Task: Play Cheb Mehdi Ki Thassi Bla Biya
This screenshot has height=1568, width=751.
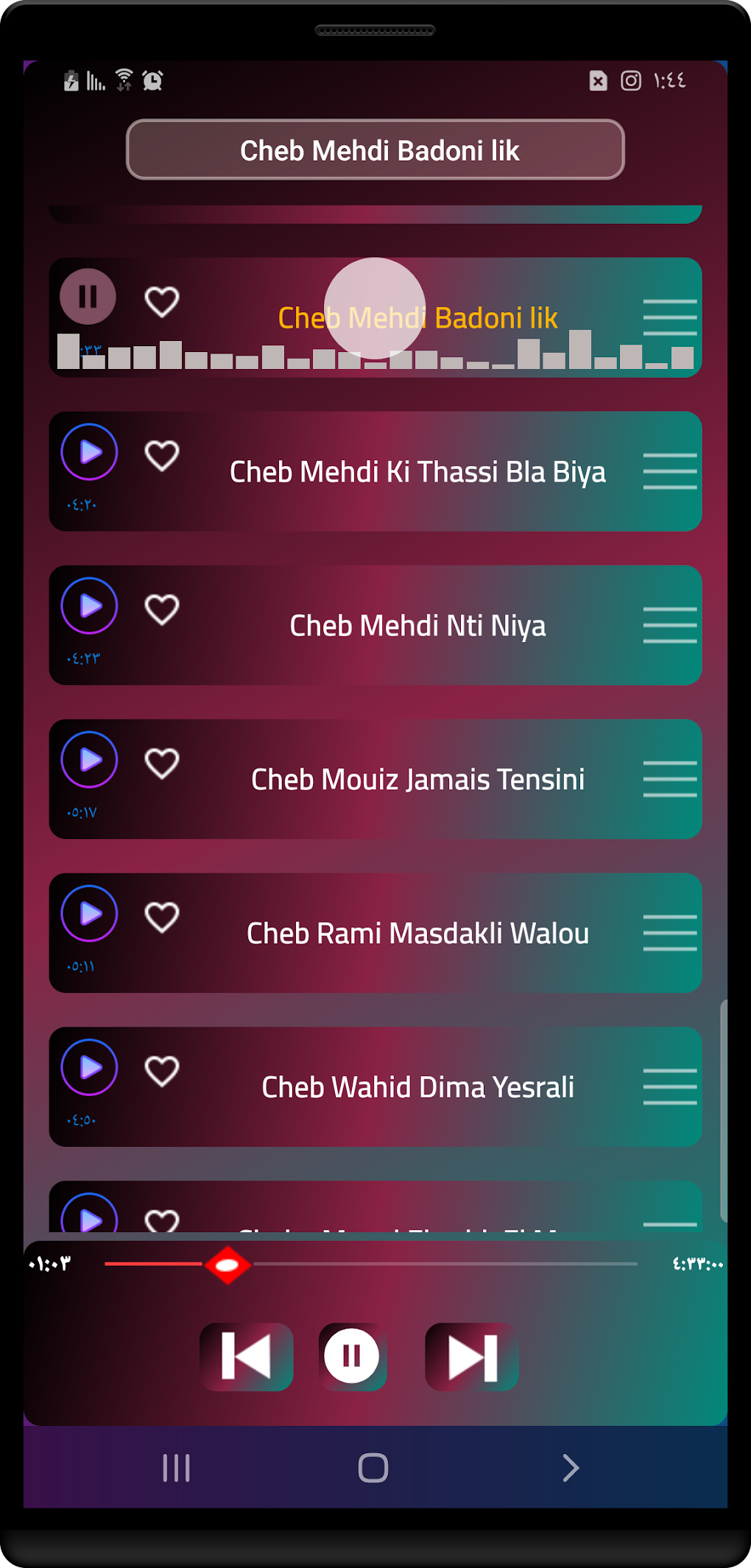Action: [x=89, y=451]
